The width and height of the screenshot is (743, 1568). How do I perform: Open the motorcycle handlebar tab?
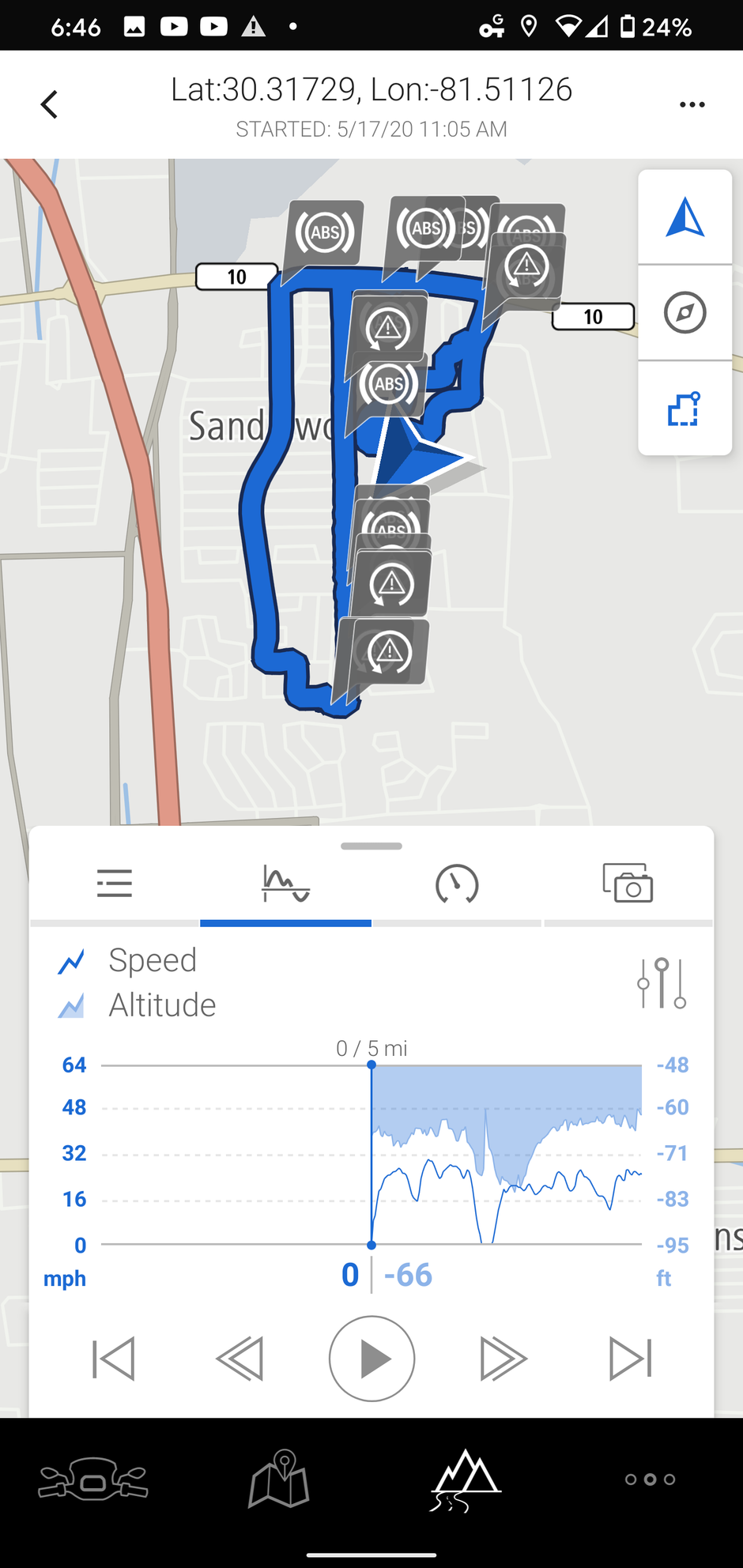pos(93,1479)
